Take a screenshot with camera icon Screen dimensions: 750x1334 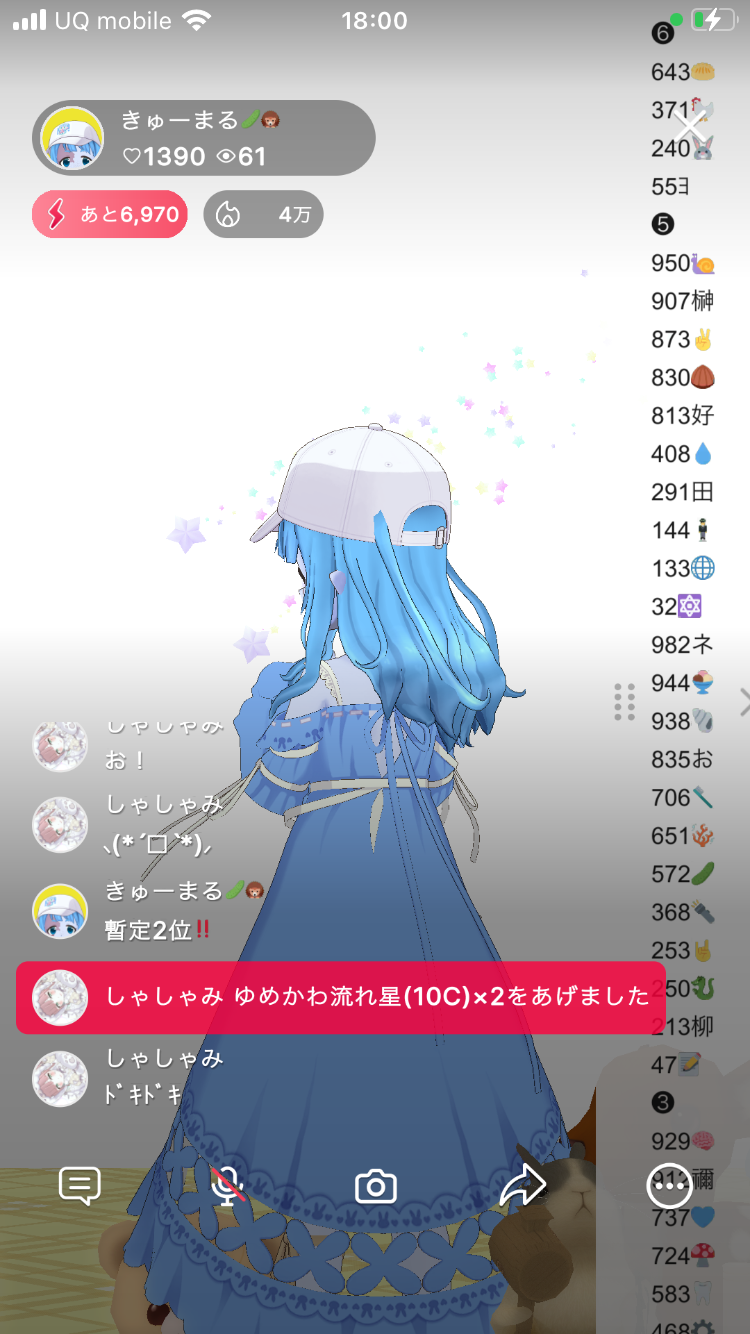tap(376, 1186)
